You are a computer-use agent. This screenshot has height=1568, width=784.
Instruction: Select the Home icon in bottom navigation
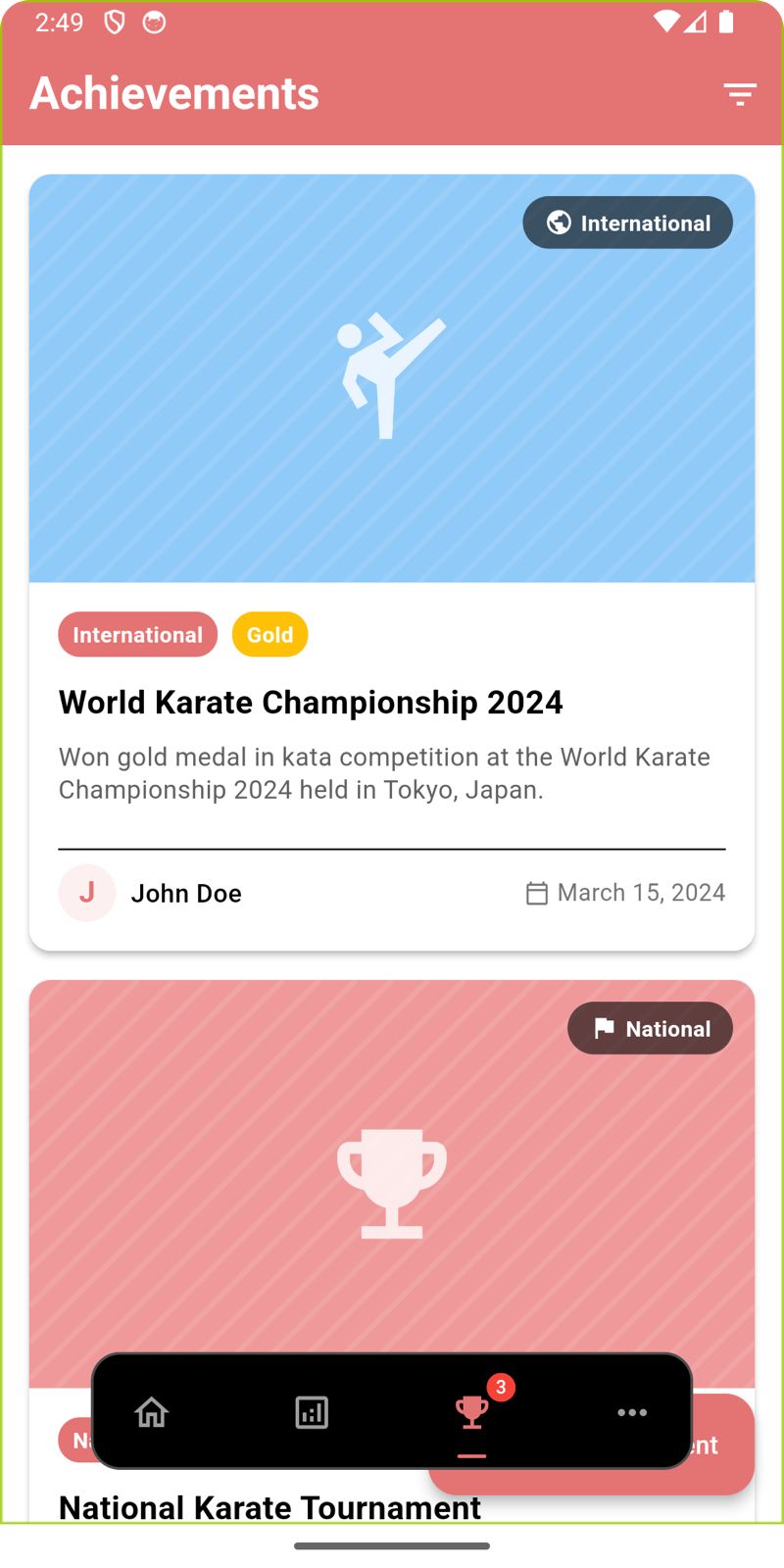point(151,1412)
